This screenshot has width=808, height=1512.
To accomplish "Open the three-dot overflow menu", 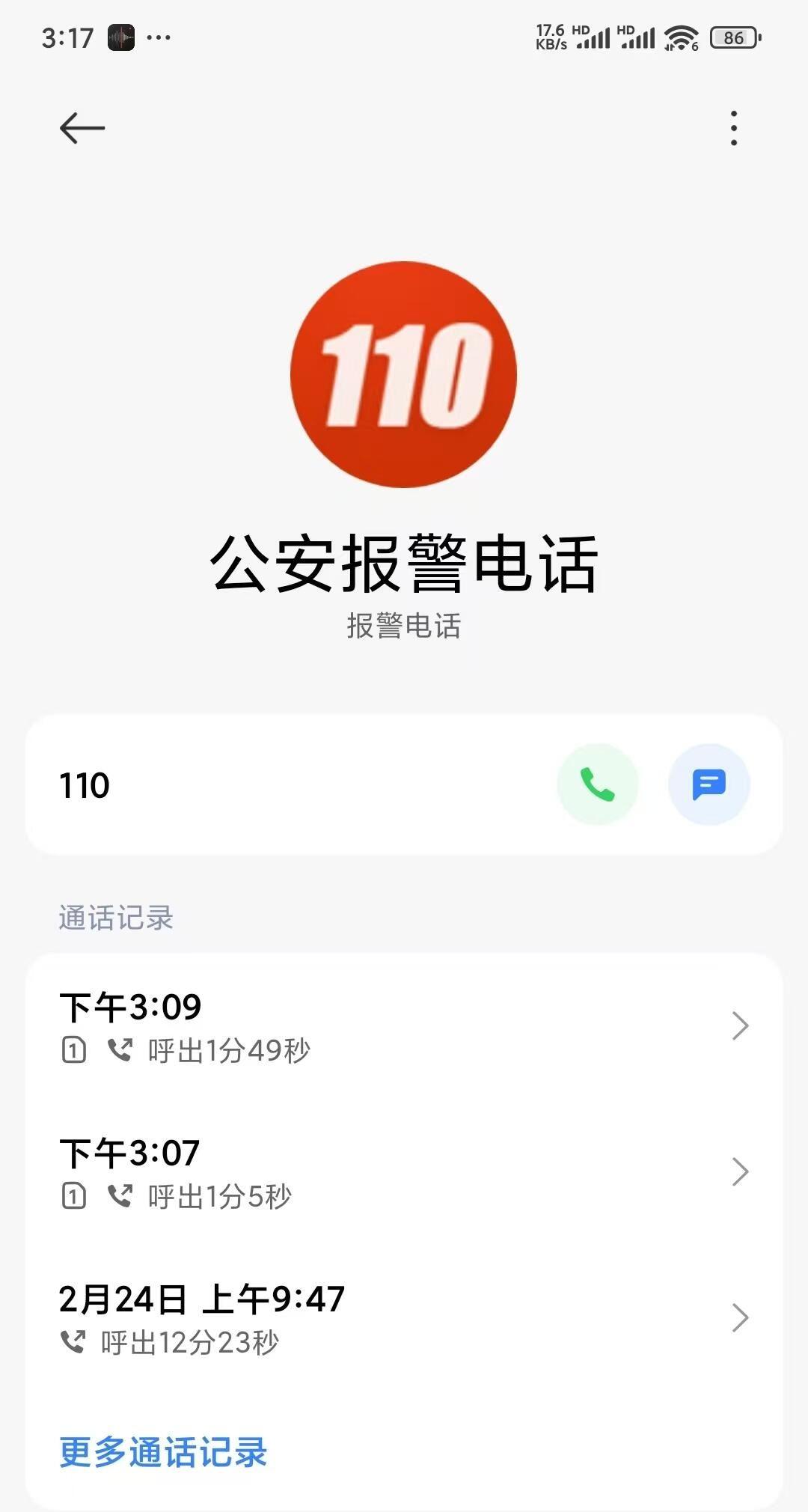I will 734,128.
